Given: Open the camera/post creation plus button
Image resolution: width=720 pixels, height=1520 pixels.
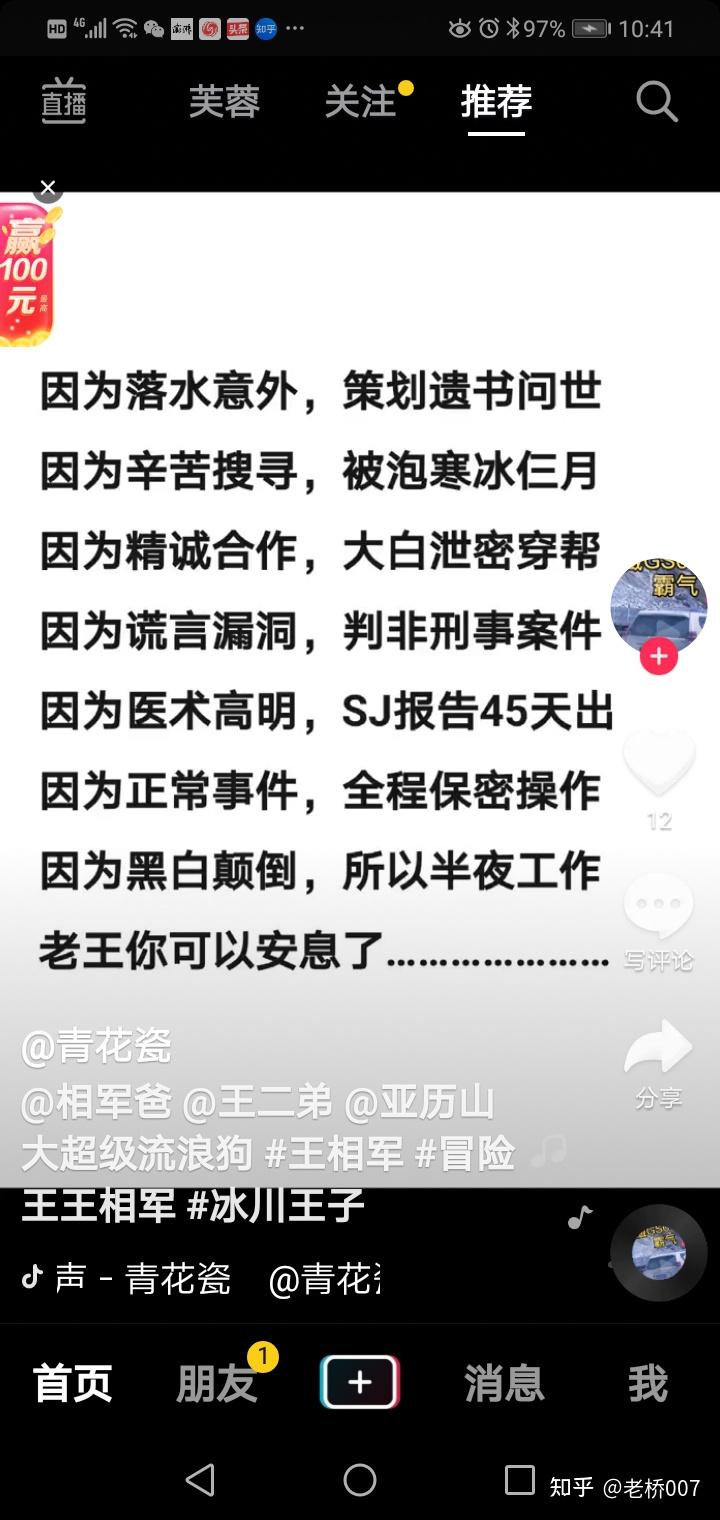Looking at the screenshot, I should coord(359,1380).
